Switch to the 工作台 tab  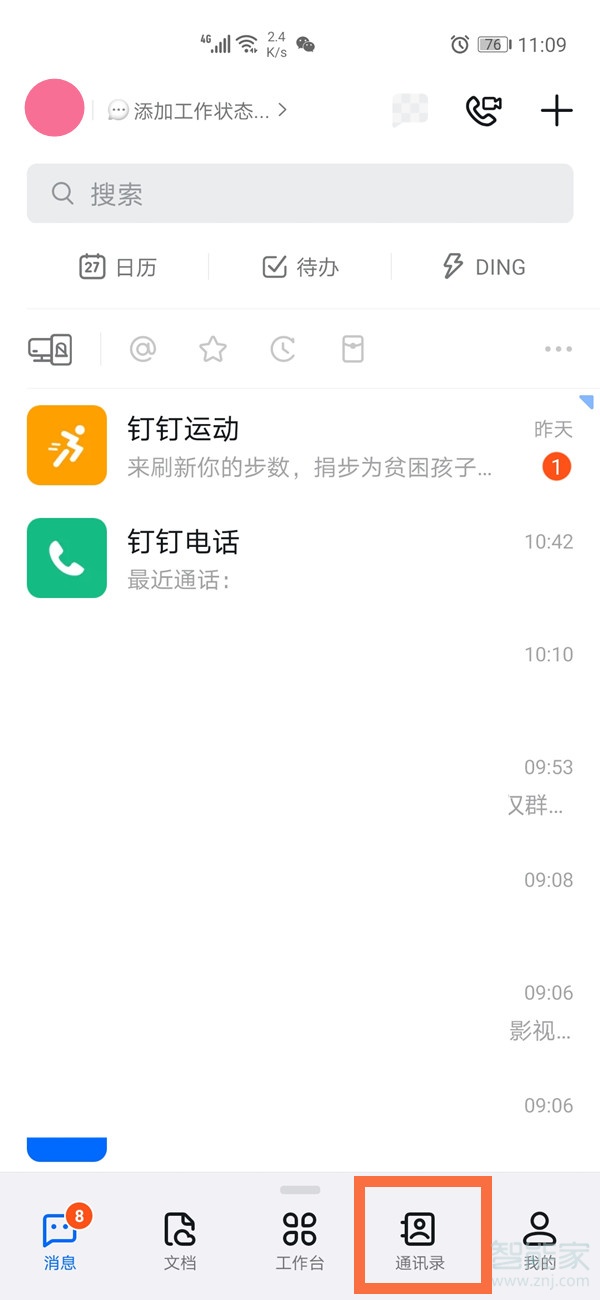300,1240
